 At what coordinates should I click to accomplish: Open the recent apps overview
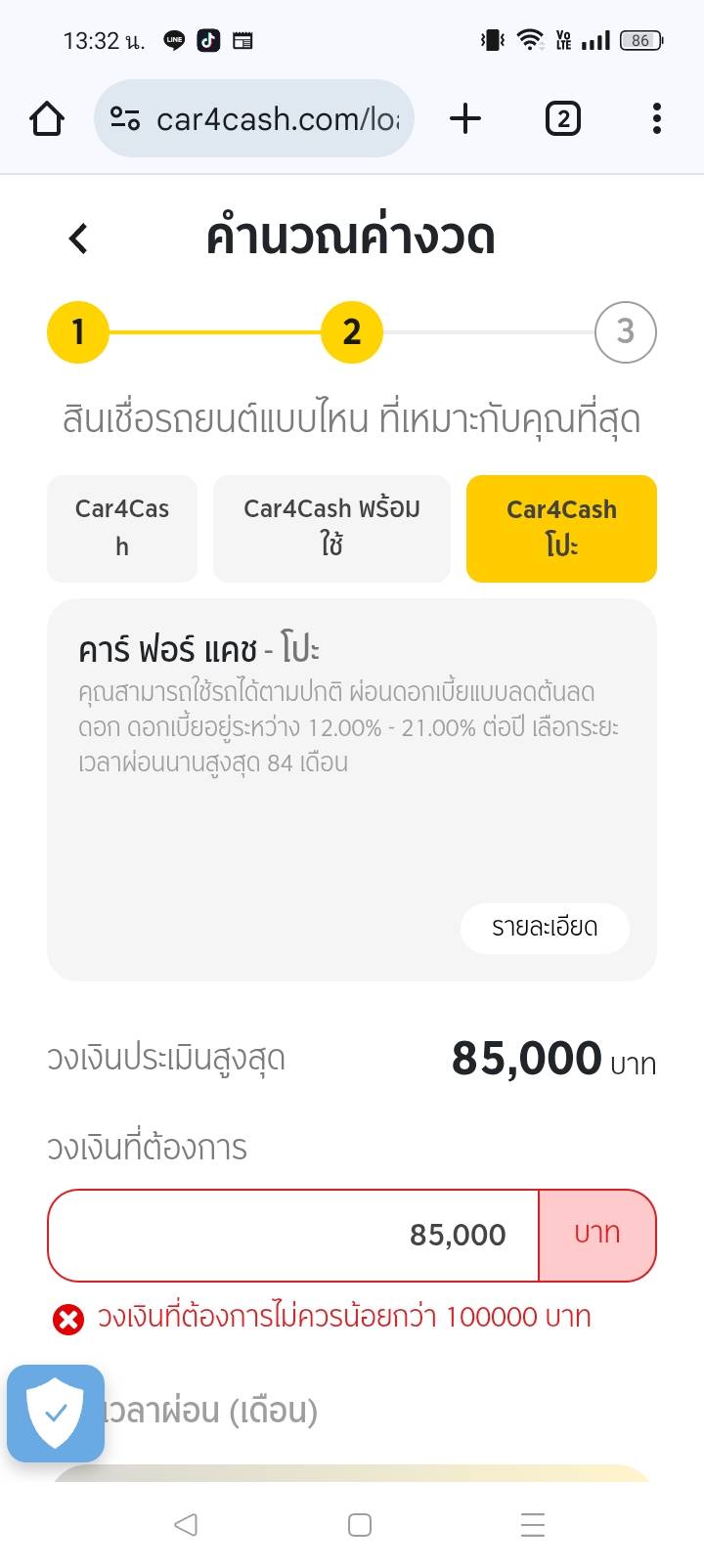click(x=533, y=1525)
